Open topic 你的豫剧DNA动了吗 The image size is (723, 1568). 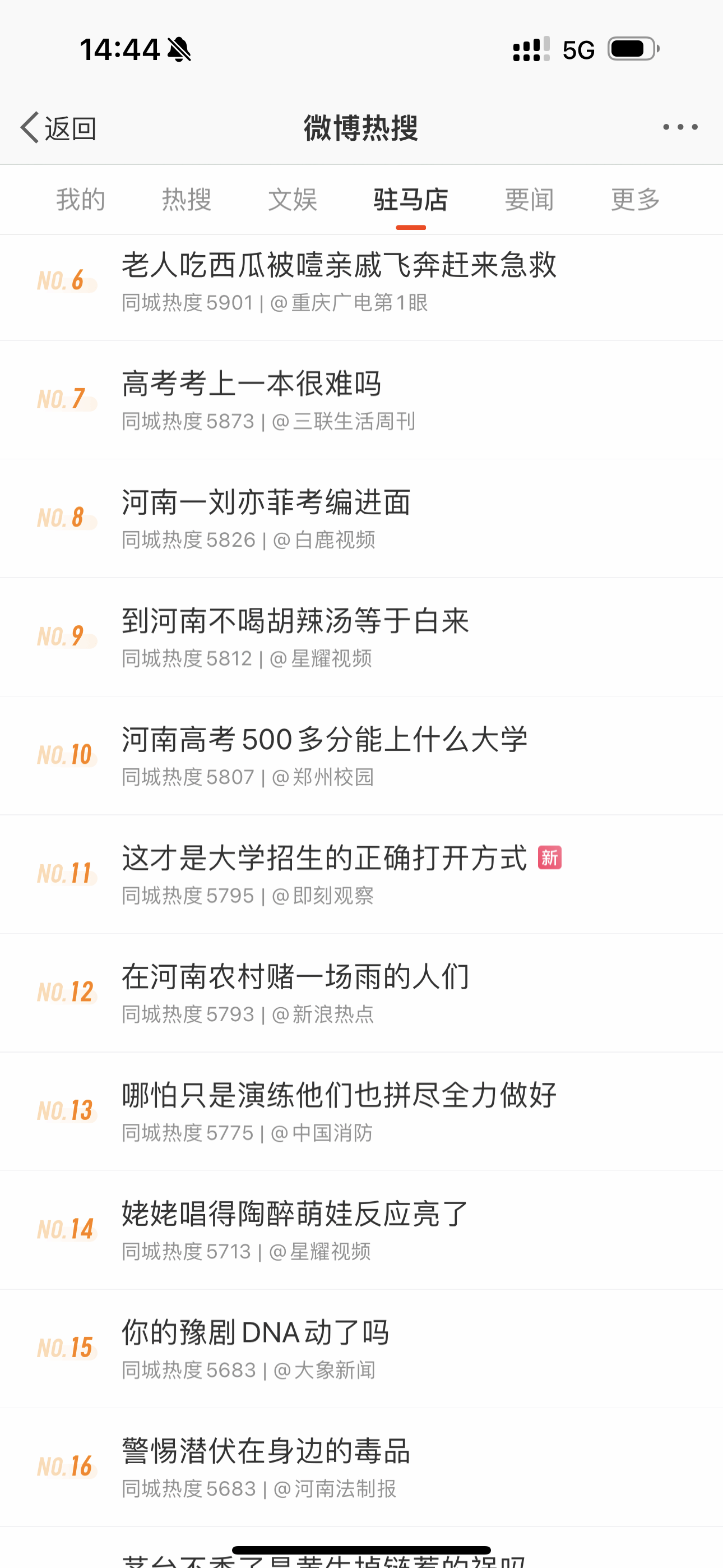[361, 1349]
